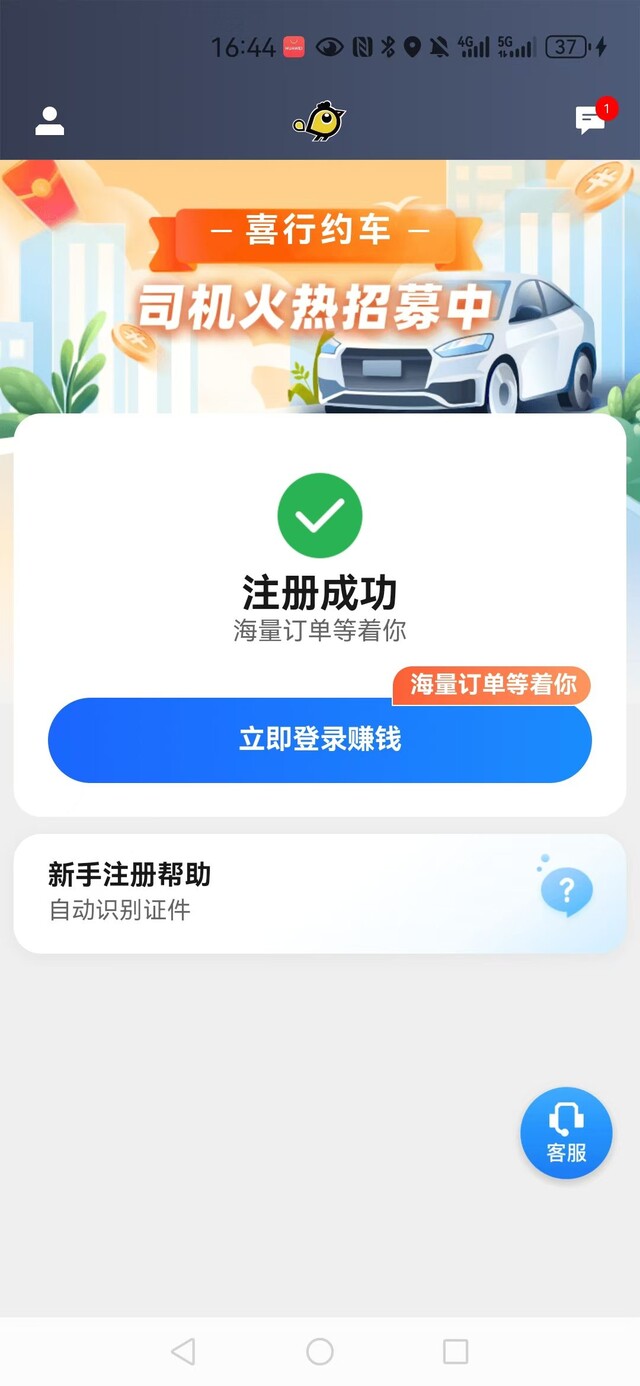Screen dimensions: 640x1386
Task: Open the 喜行约车 driver recruitment banner
Action: click(320, 285)
